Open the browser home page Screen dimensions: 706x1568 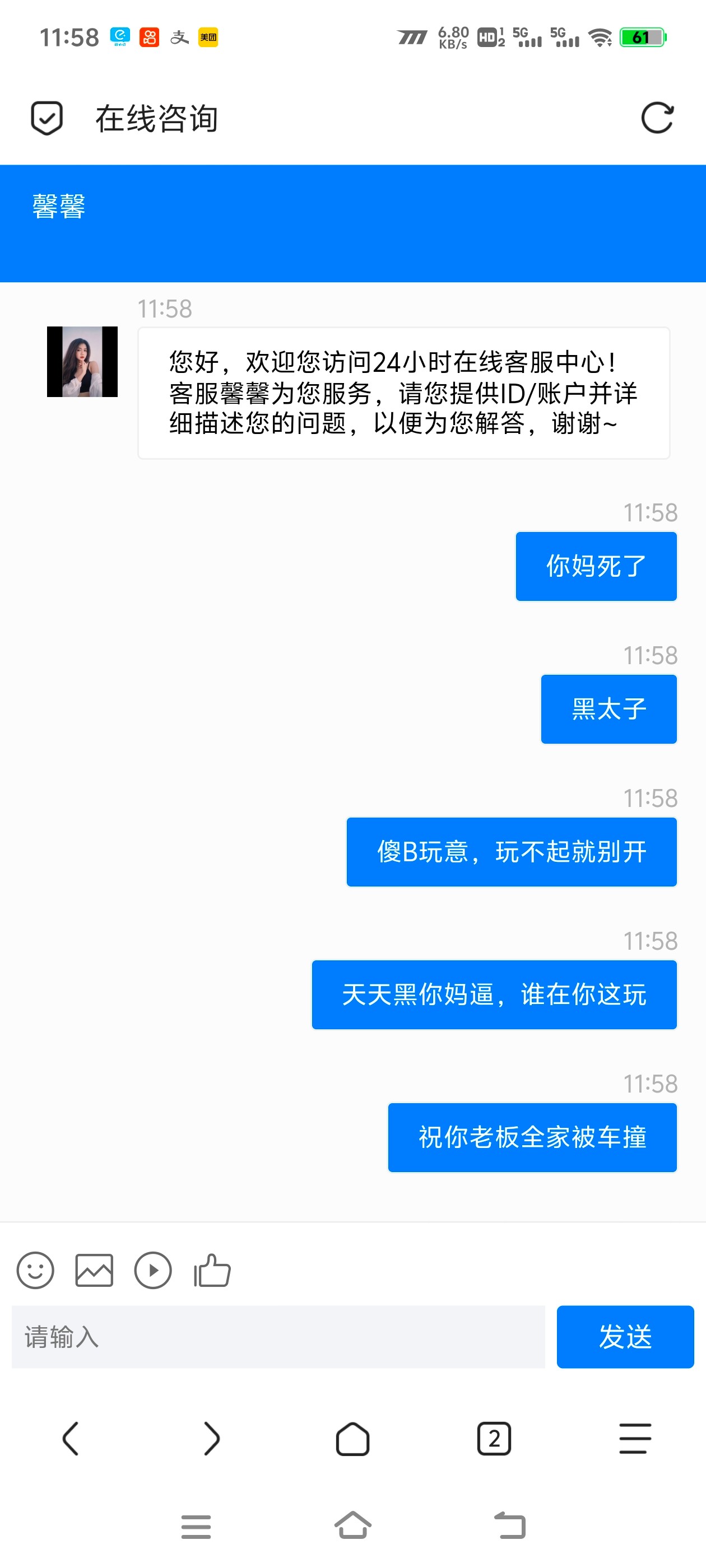[352, 1439]
